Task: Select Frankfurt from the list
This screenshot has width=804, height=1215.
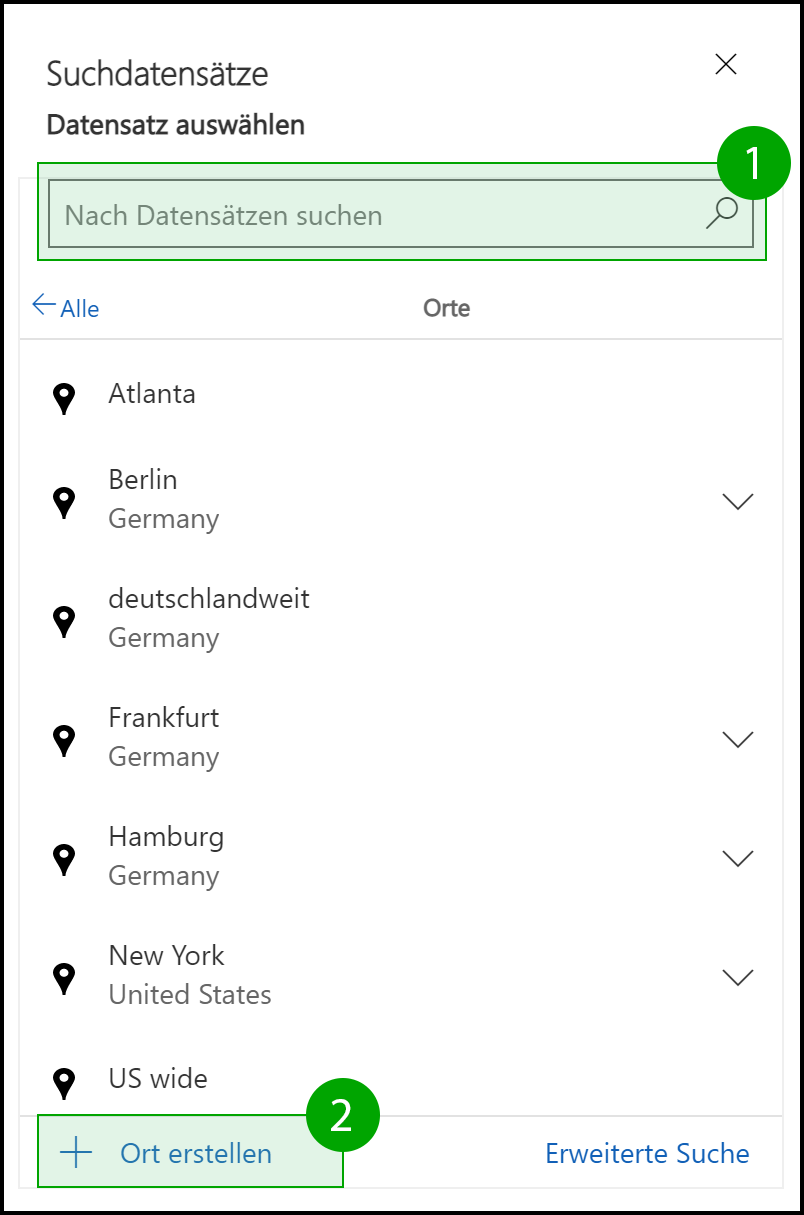Action: (x=164, y=736)
